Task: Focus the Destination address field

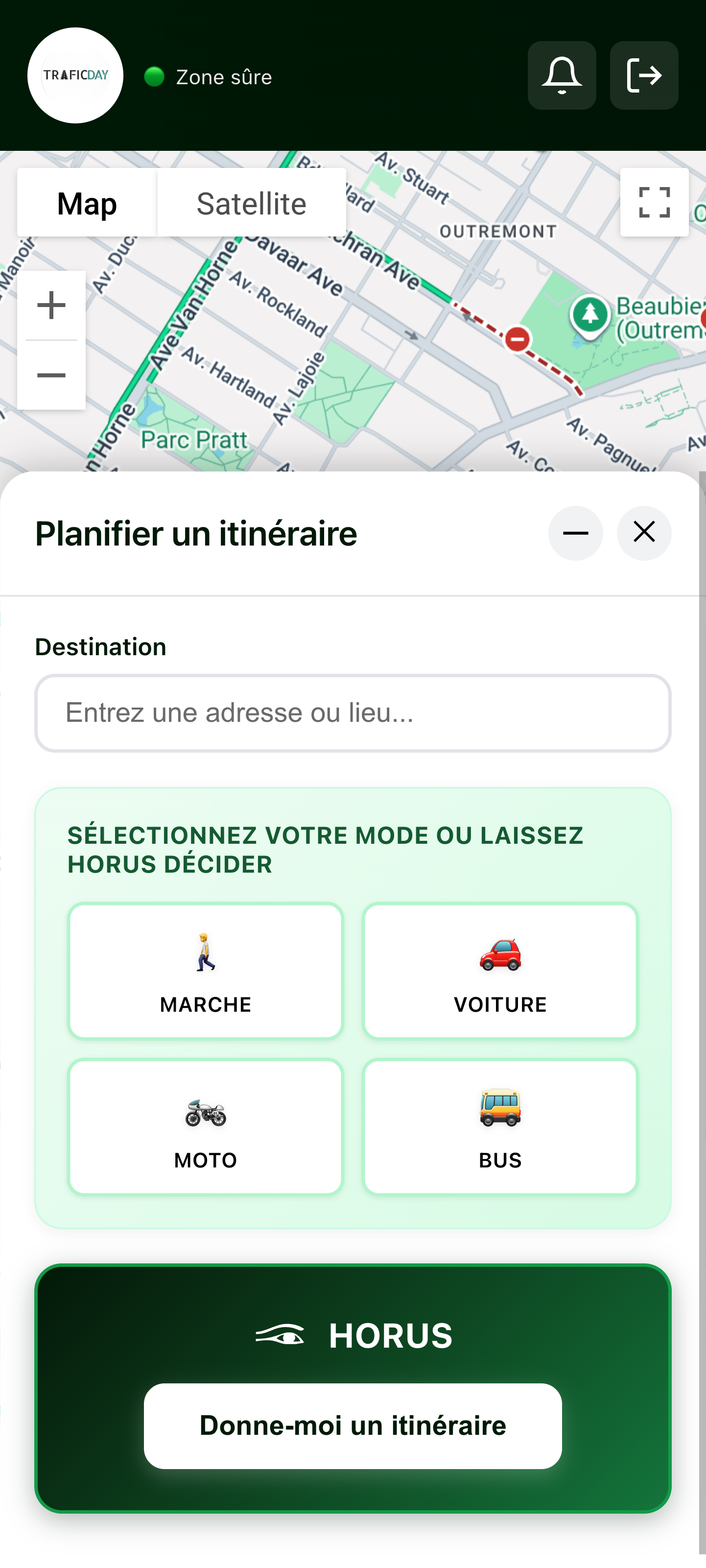Action: click(x=353, y=713)
